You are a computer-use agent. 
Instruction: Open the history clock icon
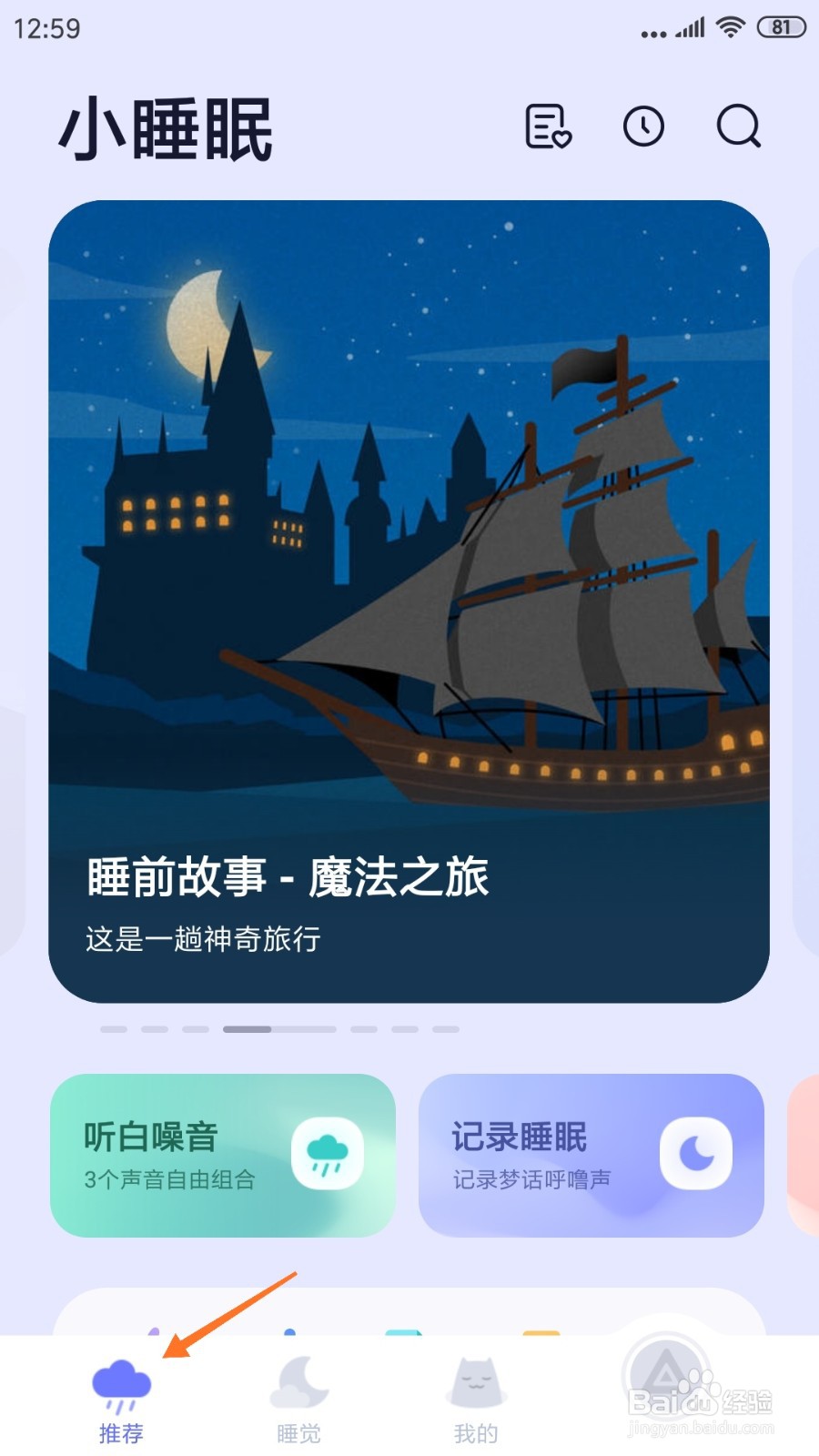pyautogui.click(x=642, y=127)
